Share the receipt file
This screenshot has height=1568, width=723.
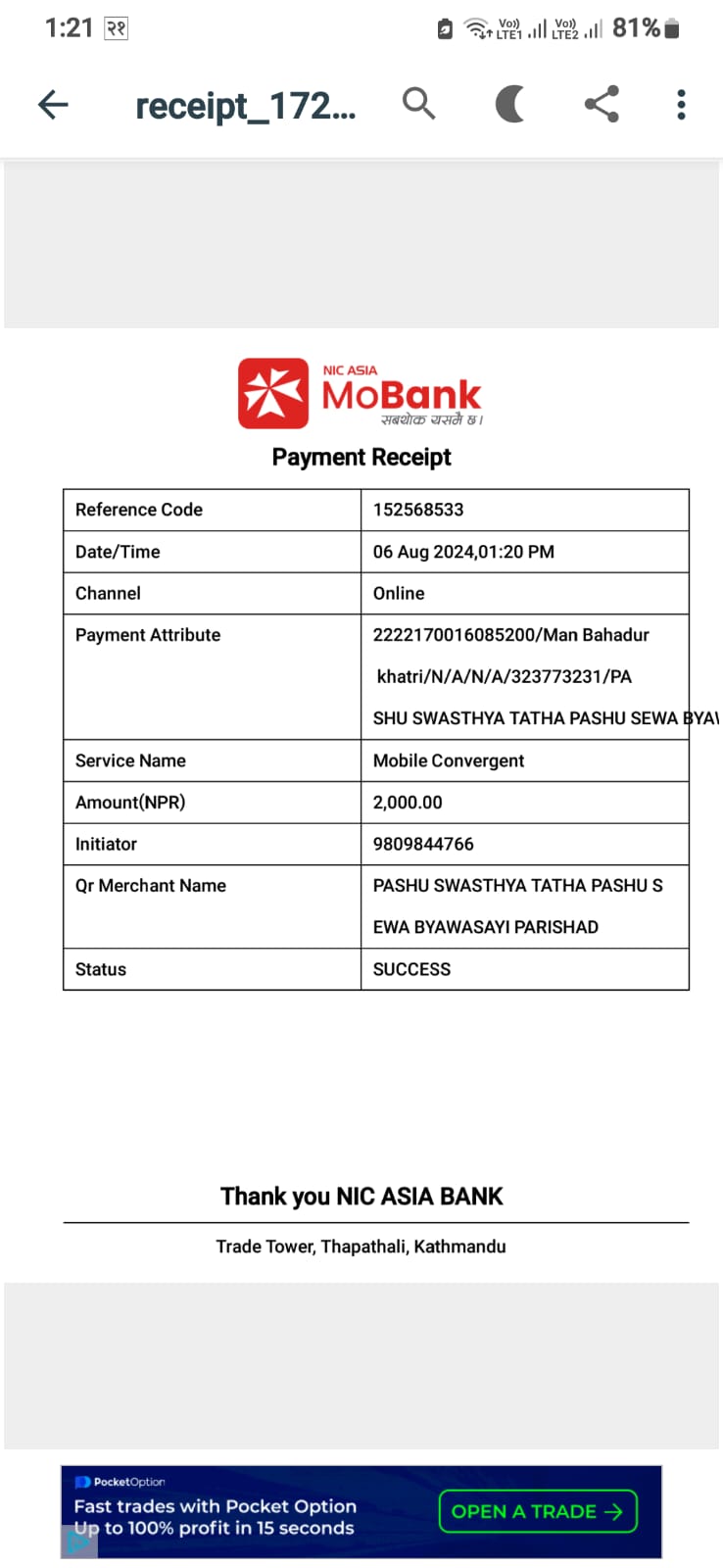point(602,104)
